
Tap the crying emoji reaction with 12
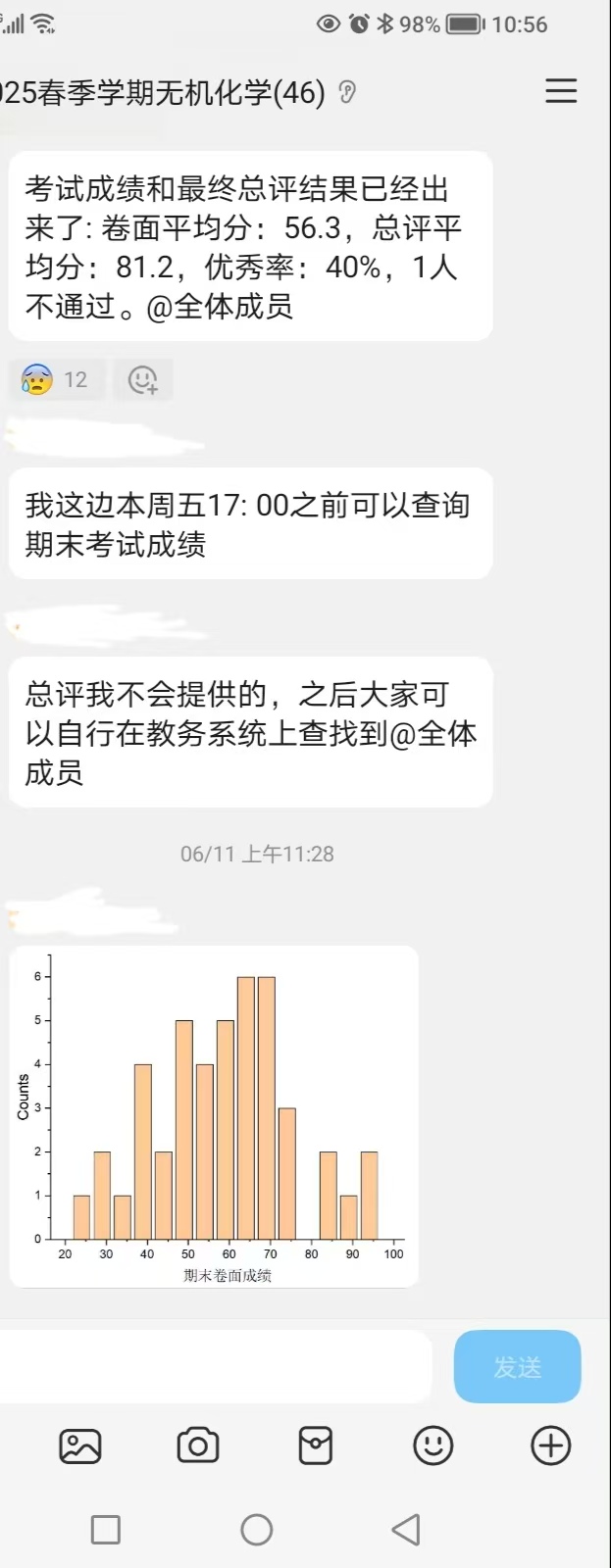(55, 379)
